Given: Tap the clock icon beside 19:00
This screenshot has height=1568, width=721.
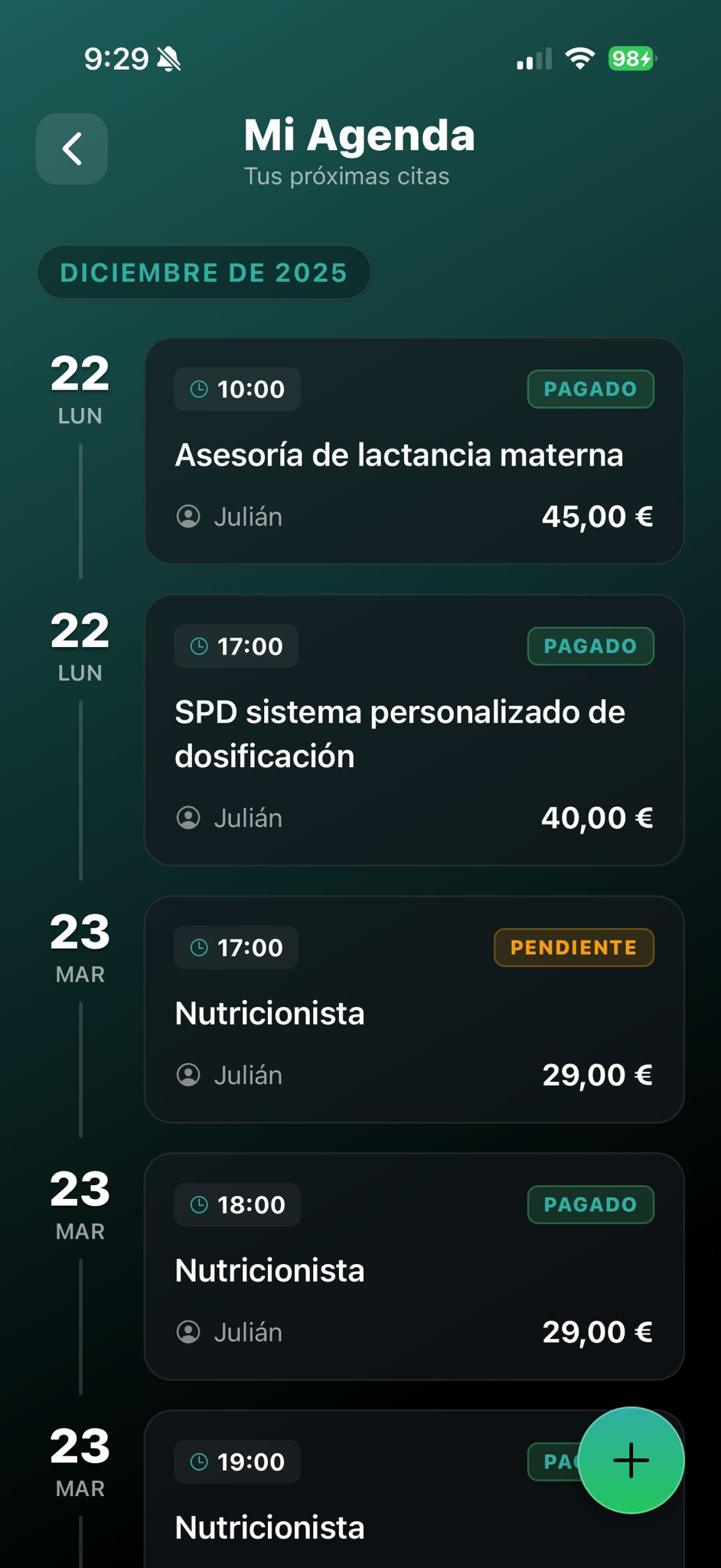Looking at the screenshot, I should click(x=198, y=1461).
